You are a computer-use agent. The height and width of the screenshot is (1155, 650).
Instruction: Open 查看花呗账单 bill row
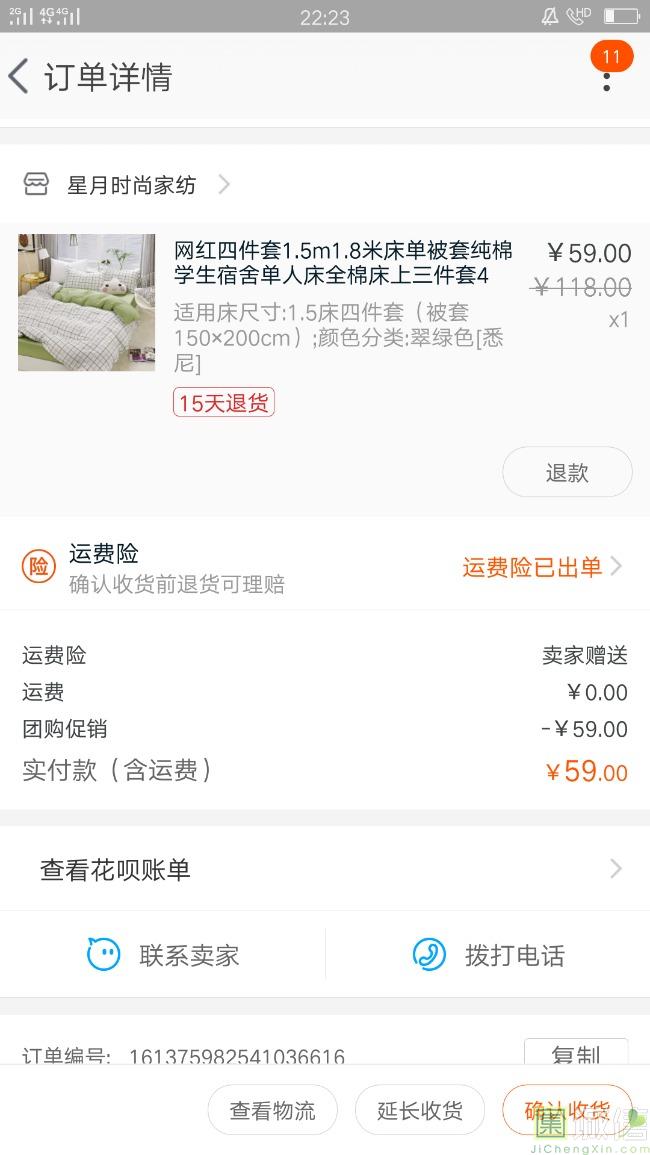pos(325,869)
